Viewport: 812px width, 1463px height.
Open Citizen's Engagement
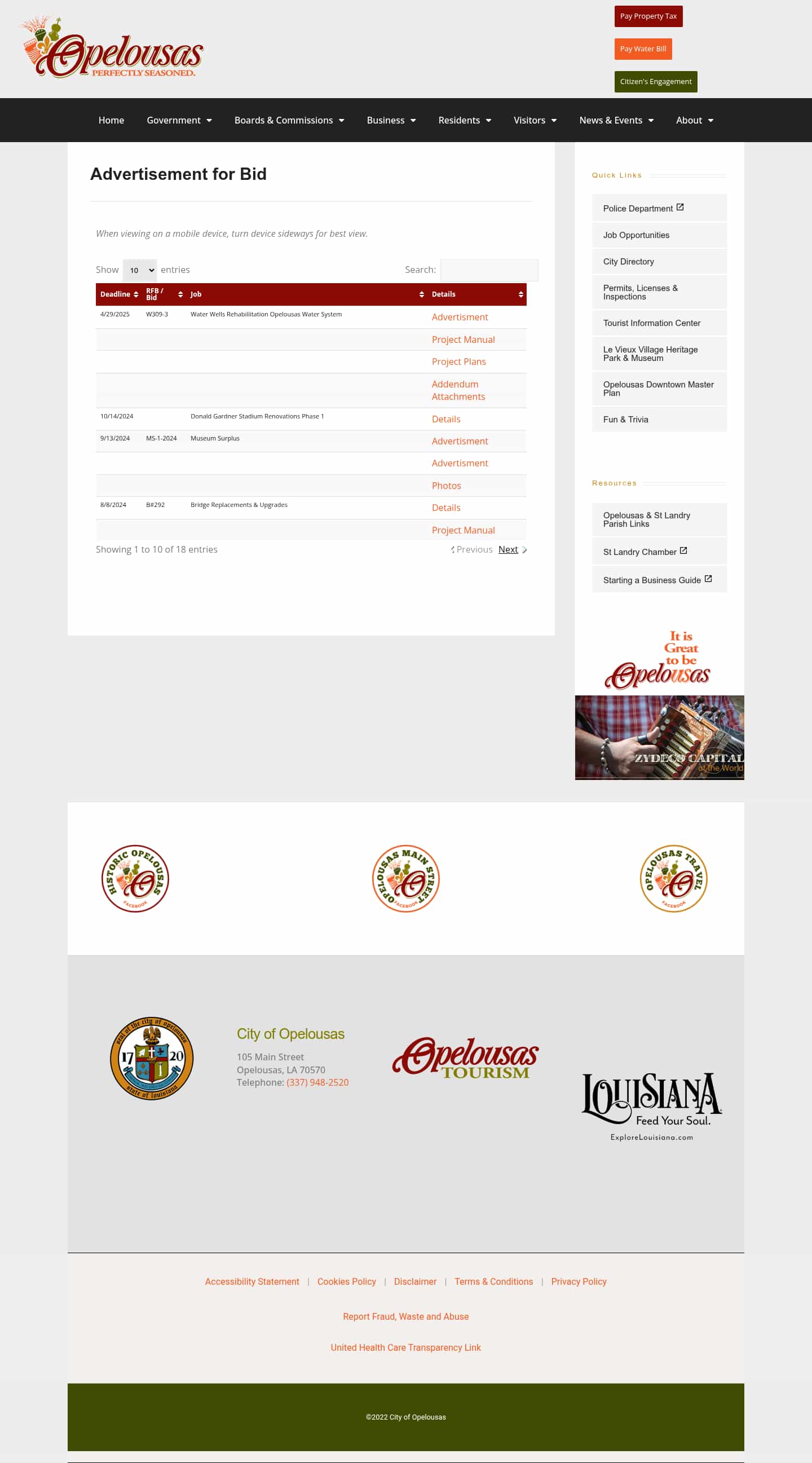(655, 82)
